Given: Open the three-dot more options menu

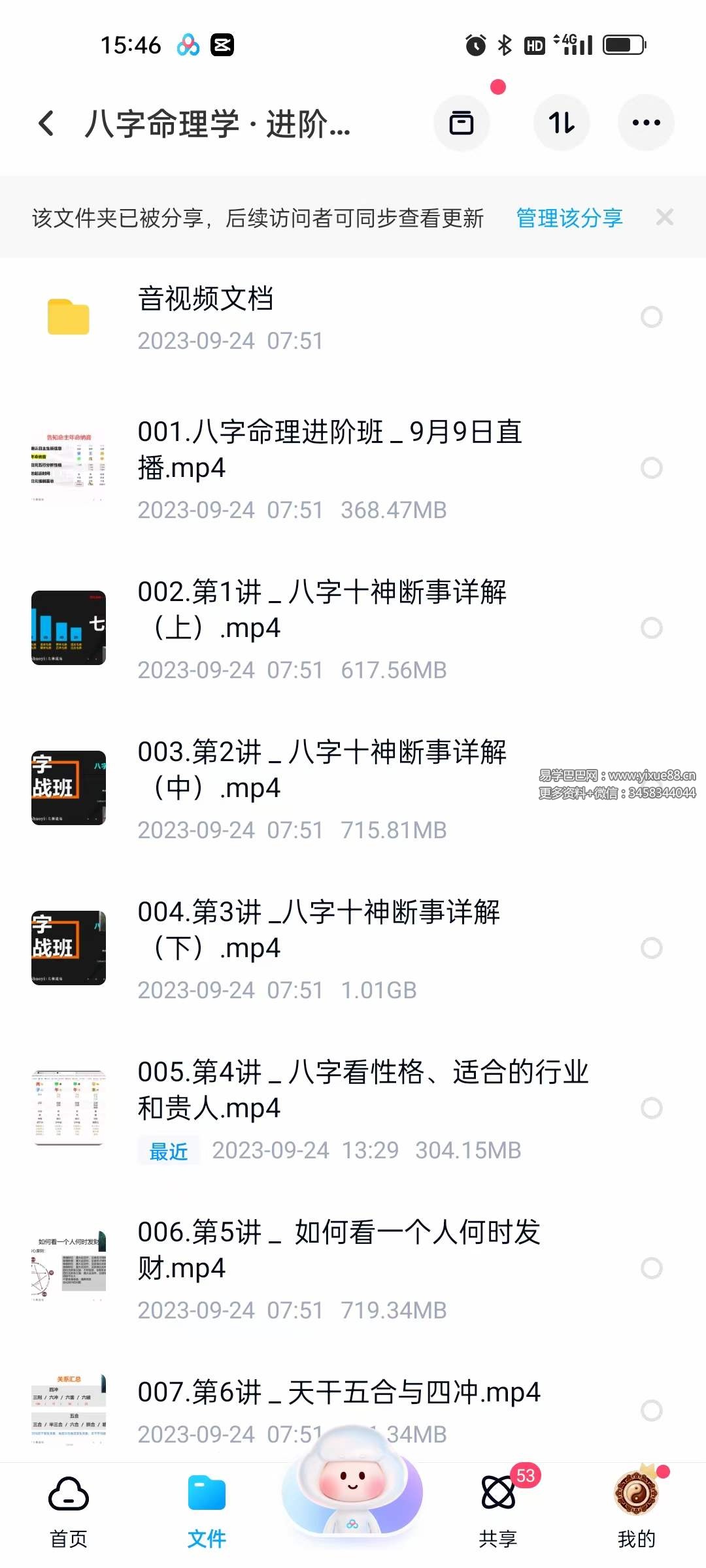Looking at the screenshot, I should coord(646,123).
